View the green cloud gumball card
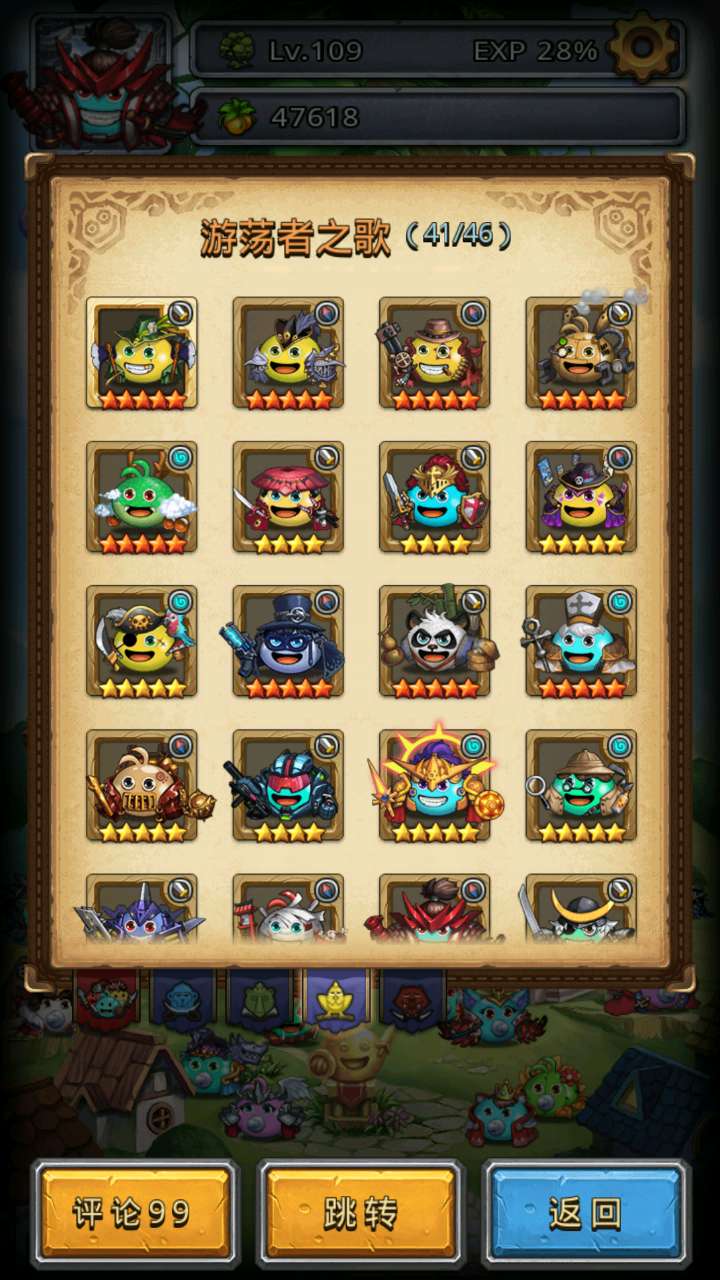This screenshot has height=1280, width=720. coord(142,497)
